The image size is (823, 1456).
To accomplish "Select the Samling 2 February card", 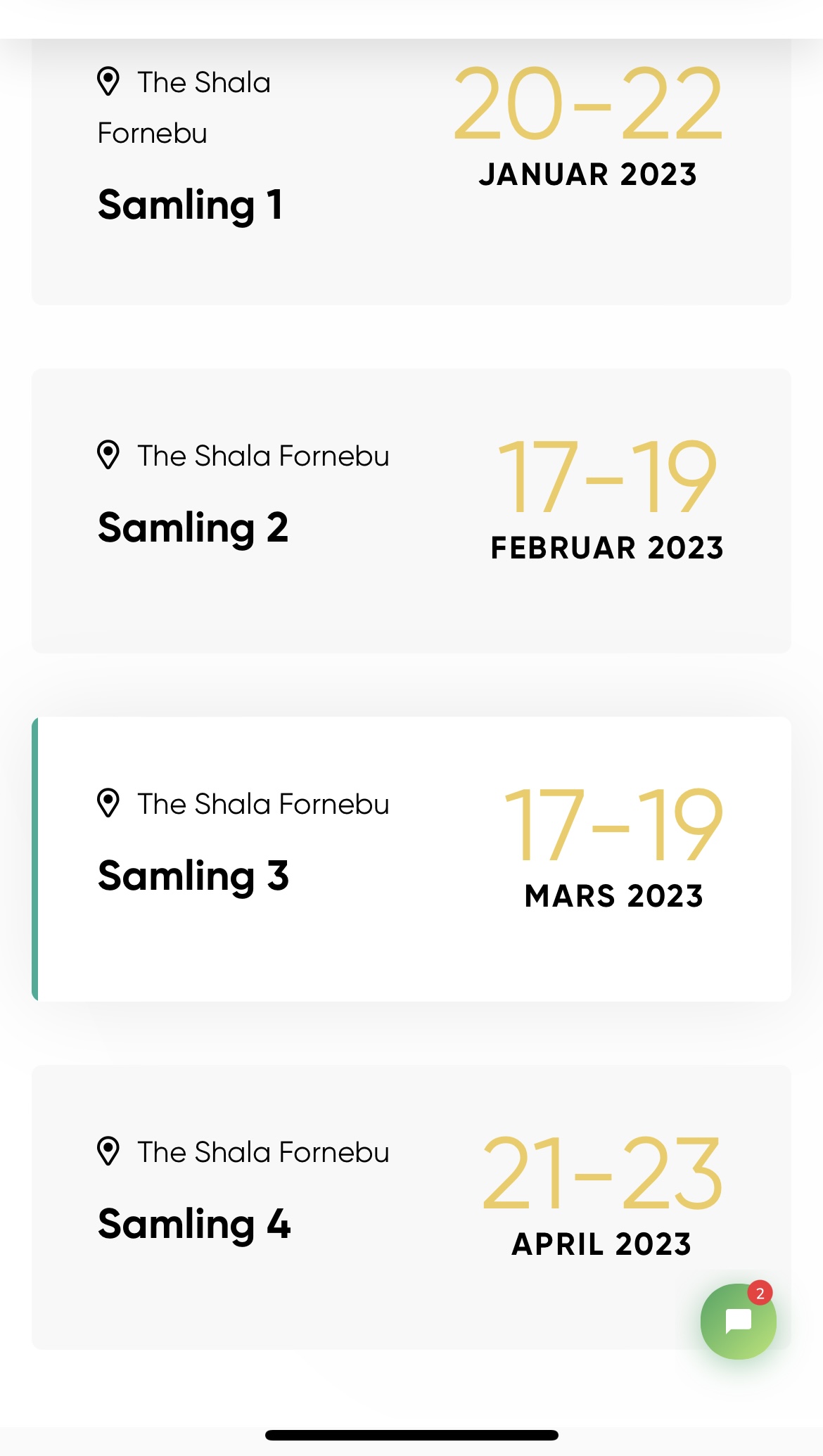I will click(x=412, y=511).
